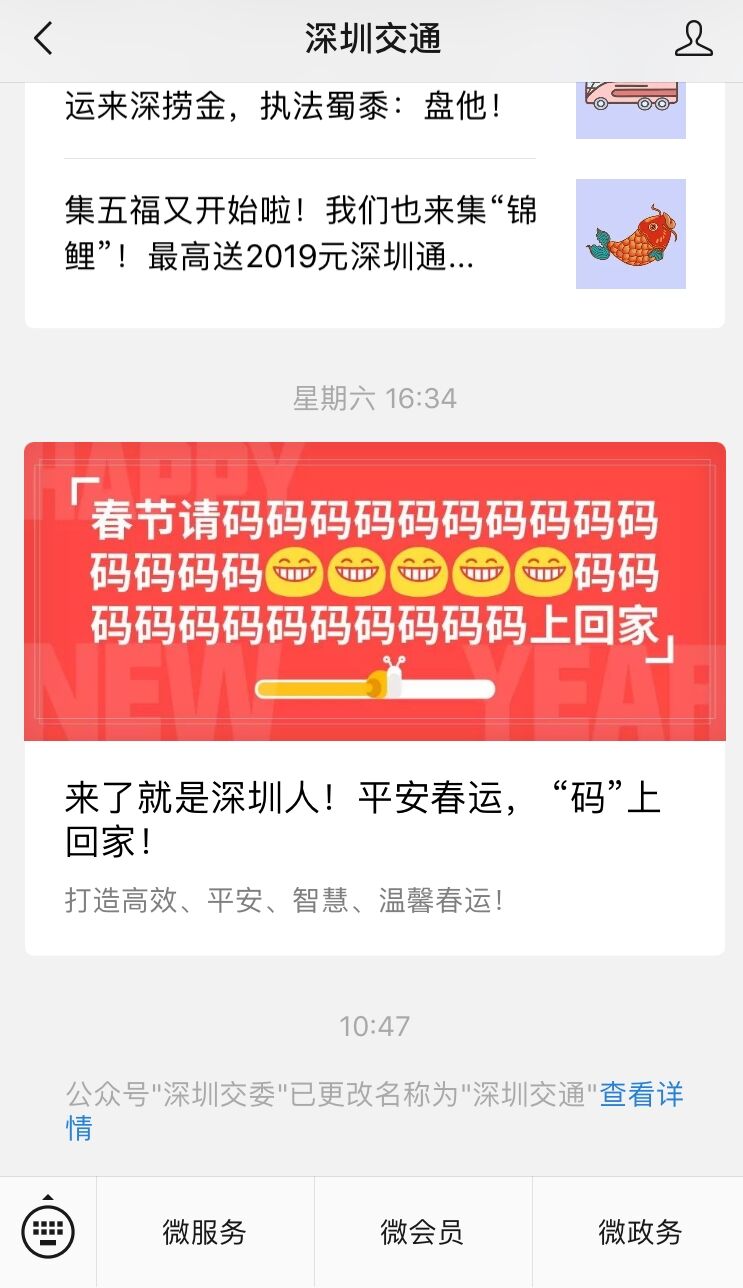Open article about 运来深捞金 执法蜀黍

tap(300, 107)
